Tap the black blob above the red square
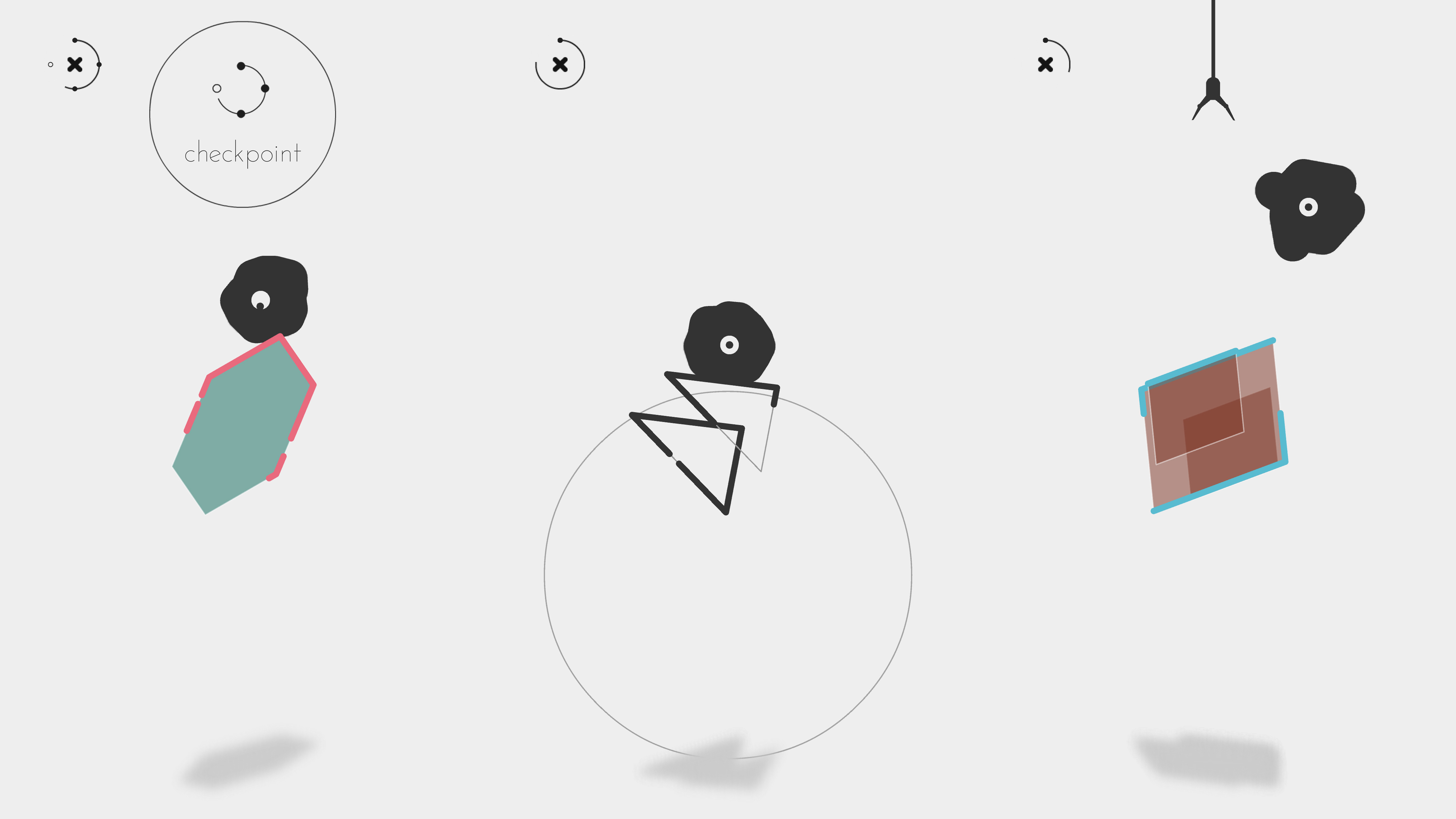Image resolution: width=1456 pixels, height=819 pixels. [x=1308, y=208]
